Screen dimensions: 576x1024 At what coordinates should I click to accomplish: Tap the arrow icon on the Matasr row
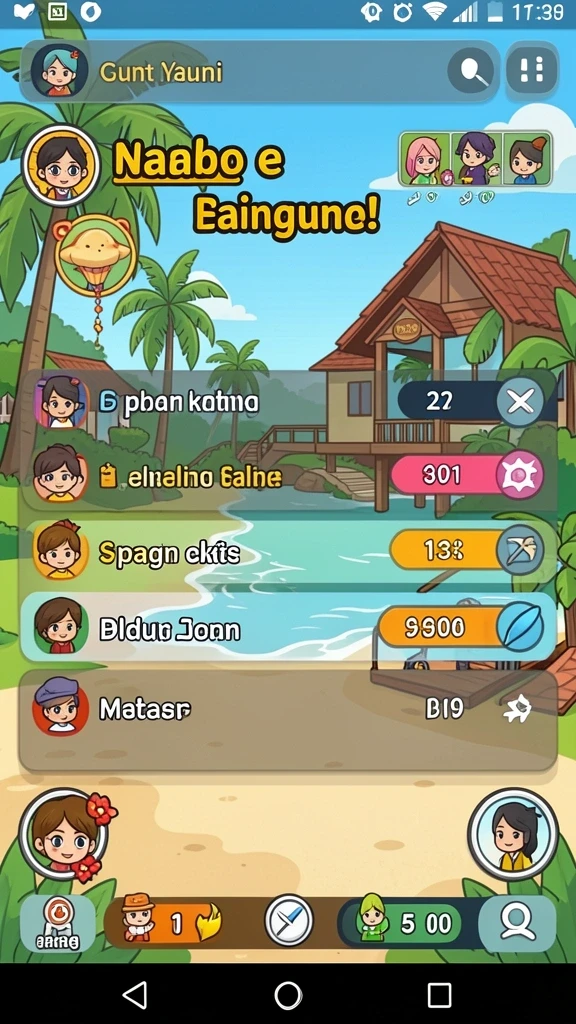[518, 709]
